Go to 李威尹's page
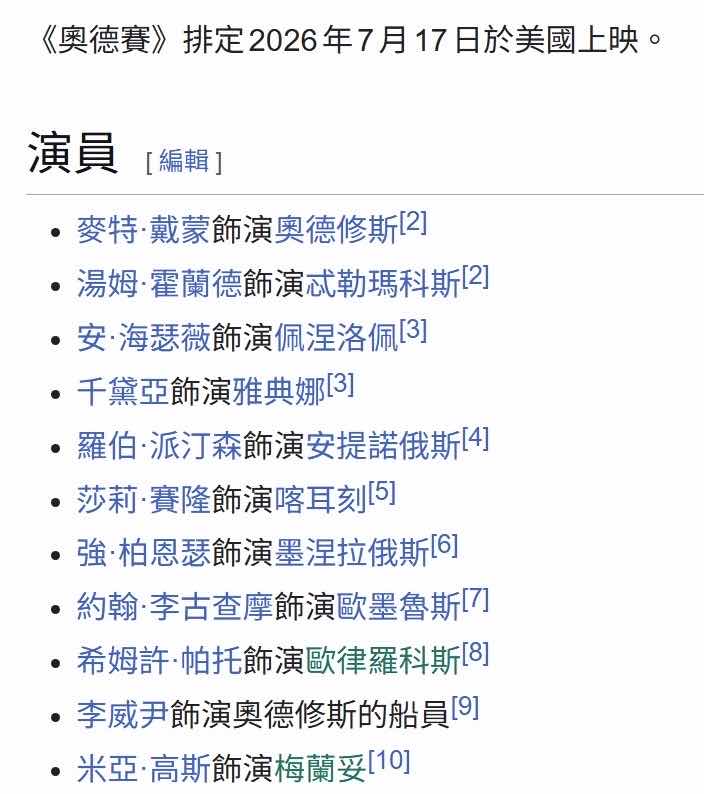Viewport: 704px width, 794px height. [x=123, y=716]
